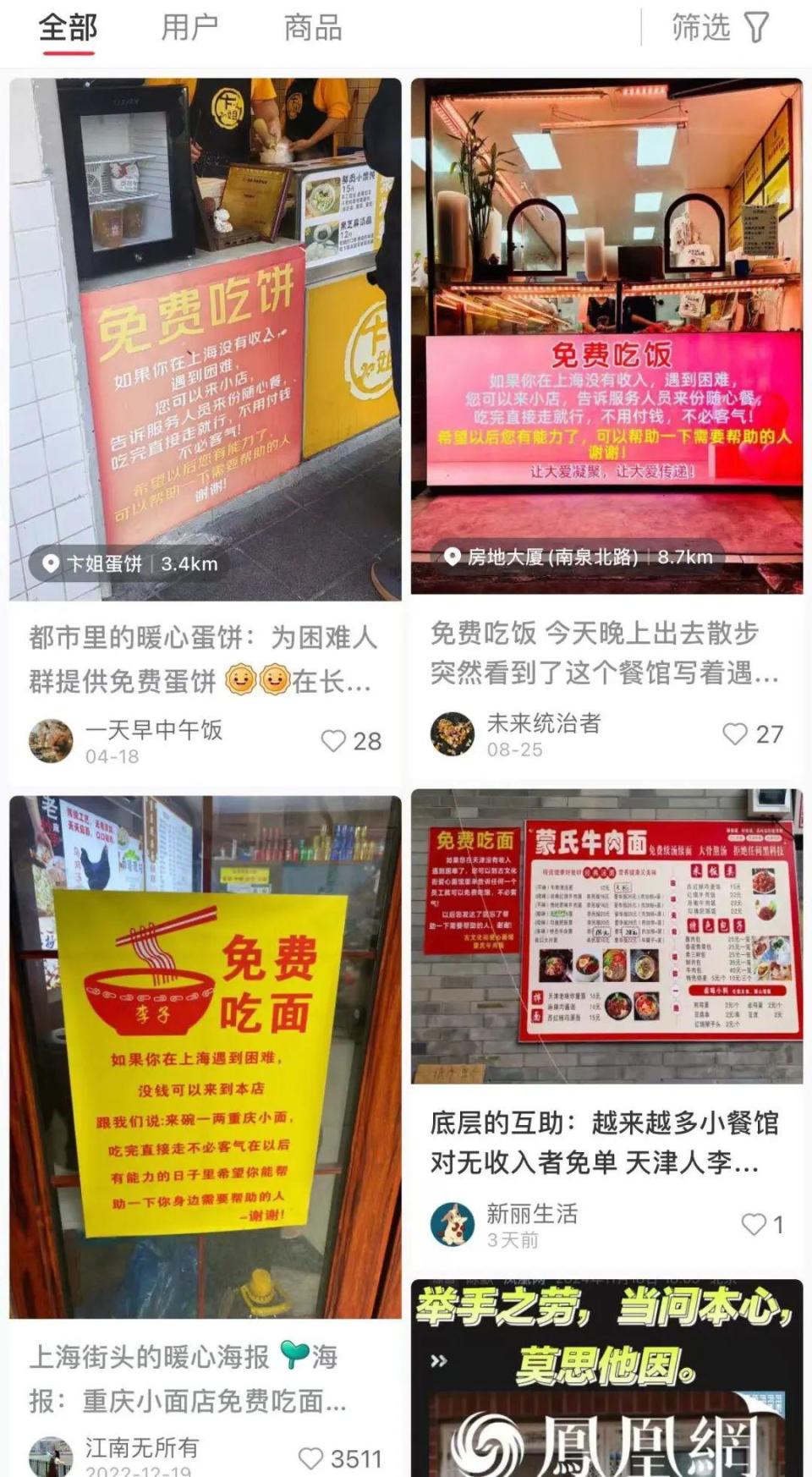Screen dimensions: 812x1477
Task: Like the post by 一天早中午饭
Action: [x=334, y=741]
